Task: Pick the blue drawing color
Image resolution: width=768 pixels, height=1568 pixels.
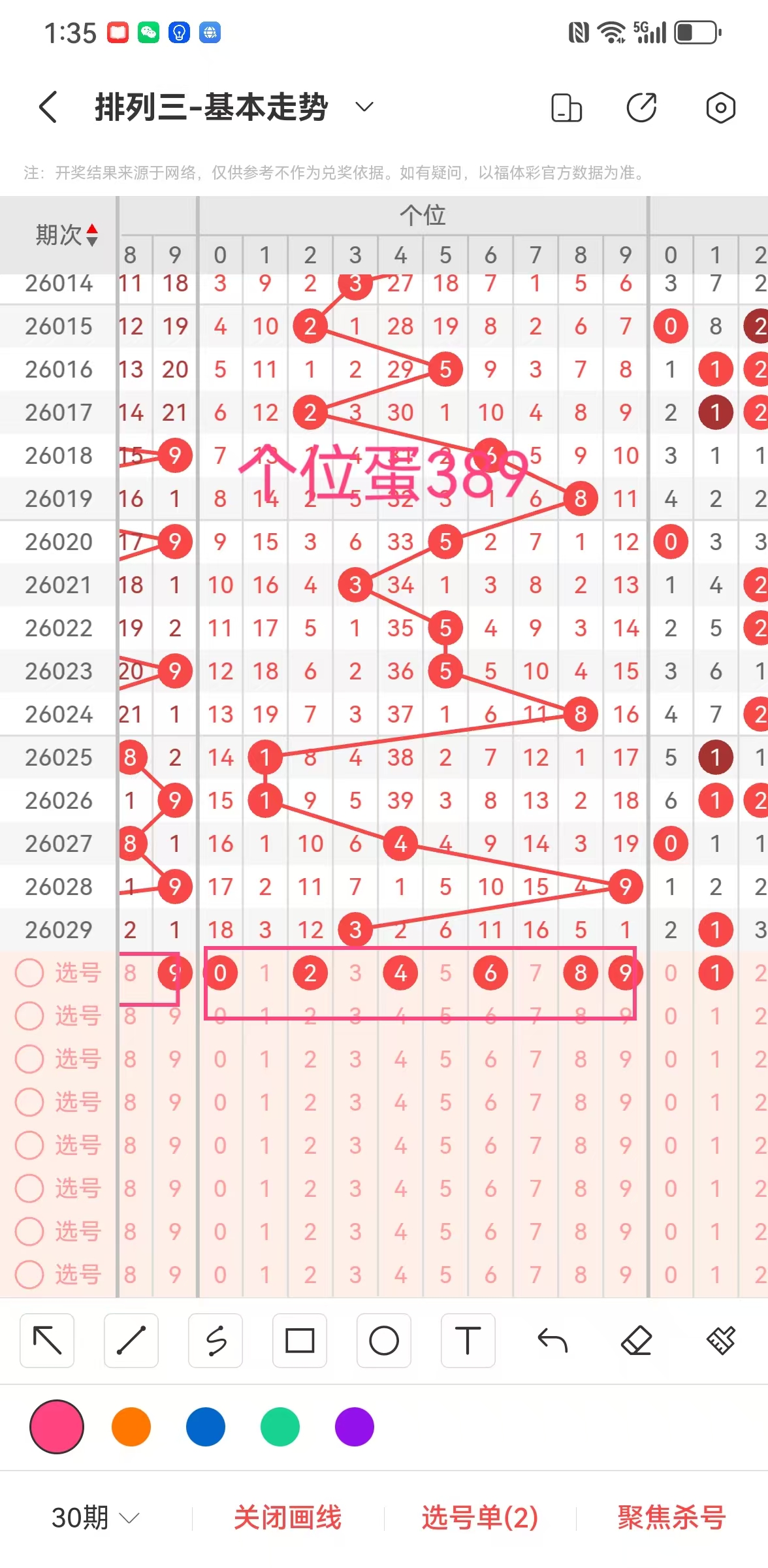Action: click(206, 1427)
